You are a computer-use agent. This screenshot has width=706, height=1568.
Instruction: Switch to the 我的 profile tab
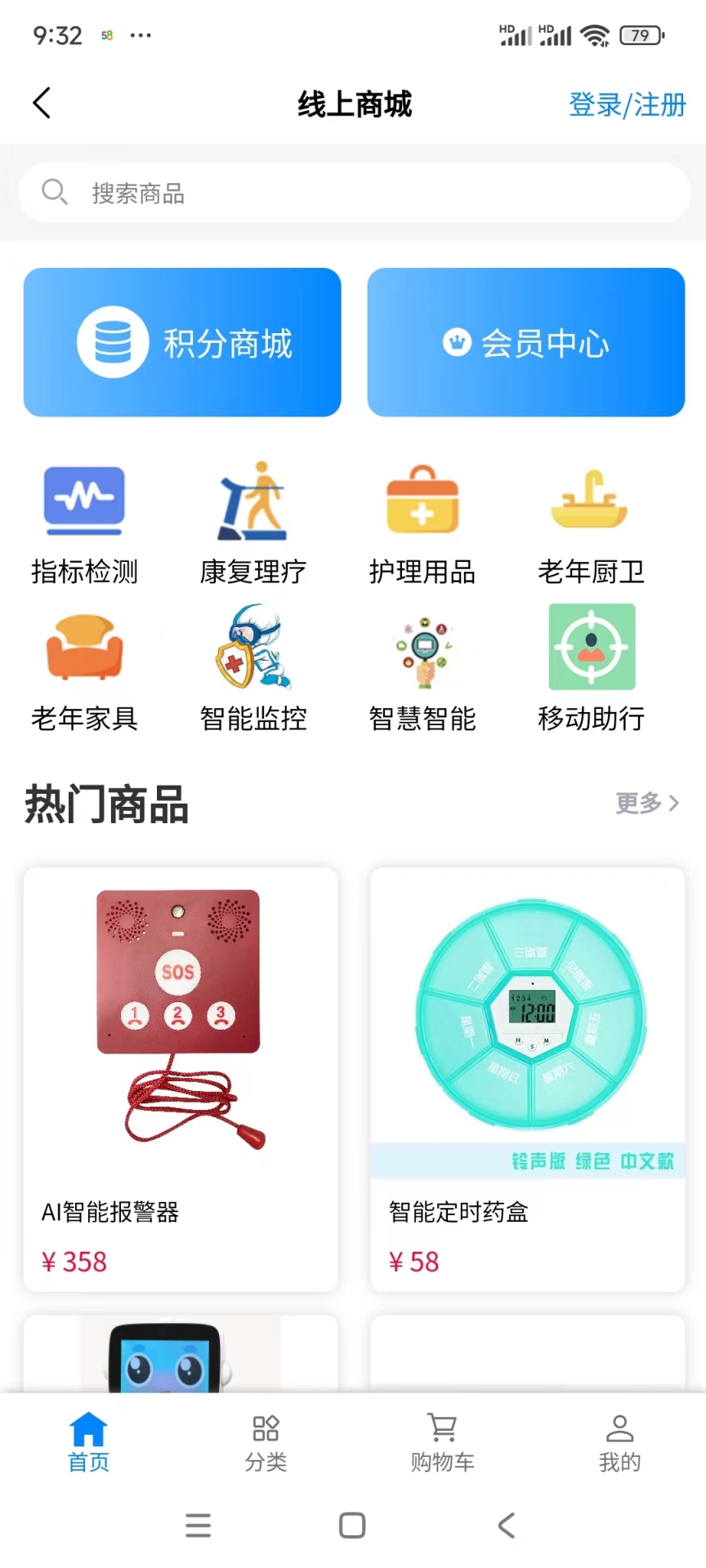619,1441
